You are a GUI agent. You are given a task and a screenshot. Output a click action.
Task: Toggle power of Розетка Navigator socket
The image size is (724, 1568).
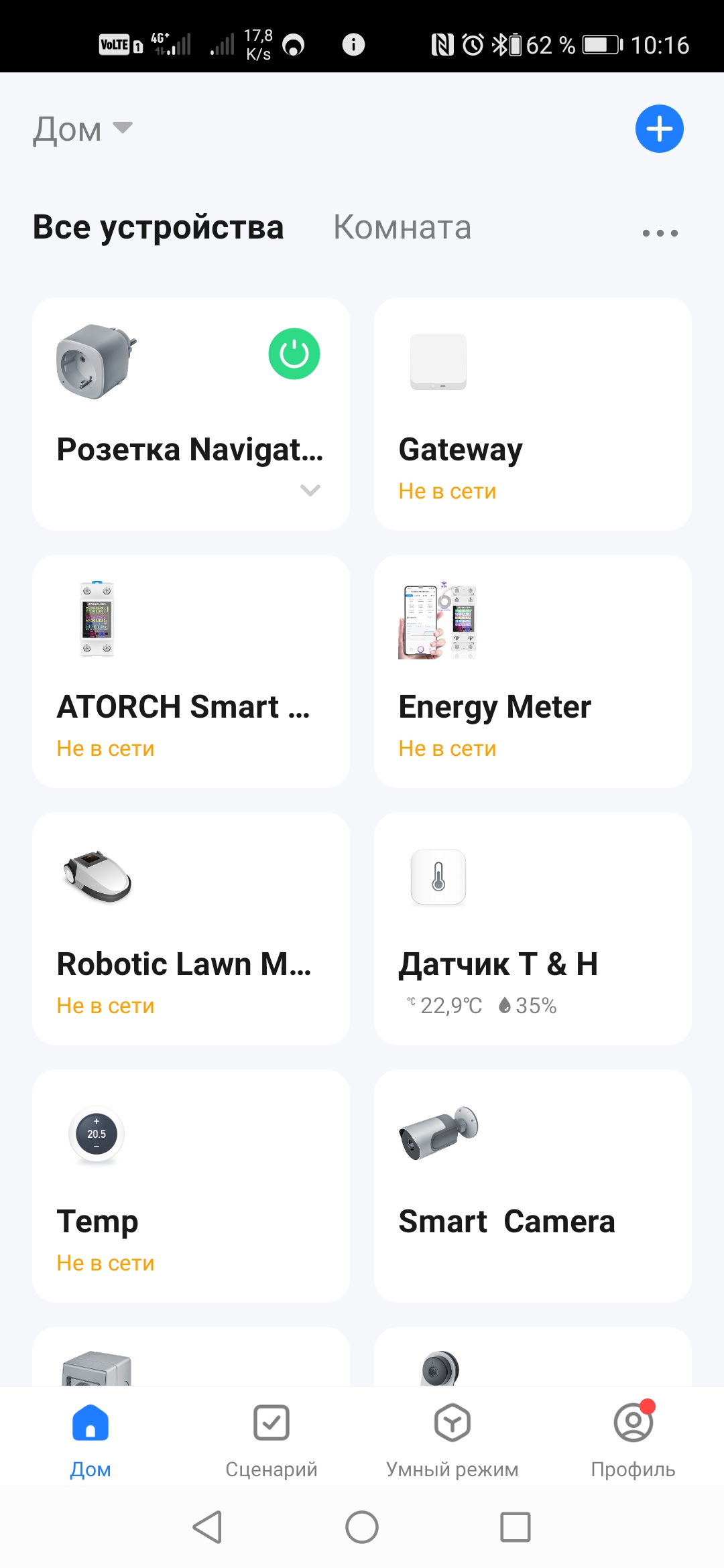294,354
